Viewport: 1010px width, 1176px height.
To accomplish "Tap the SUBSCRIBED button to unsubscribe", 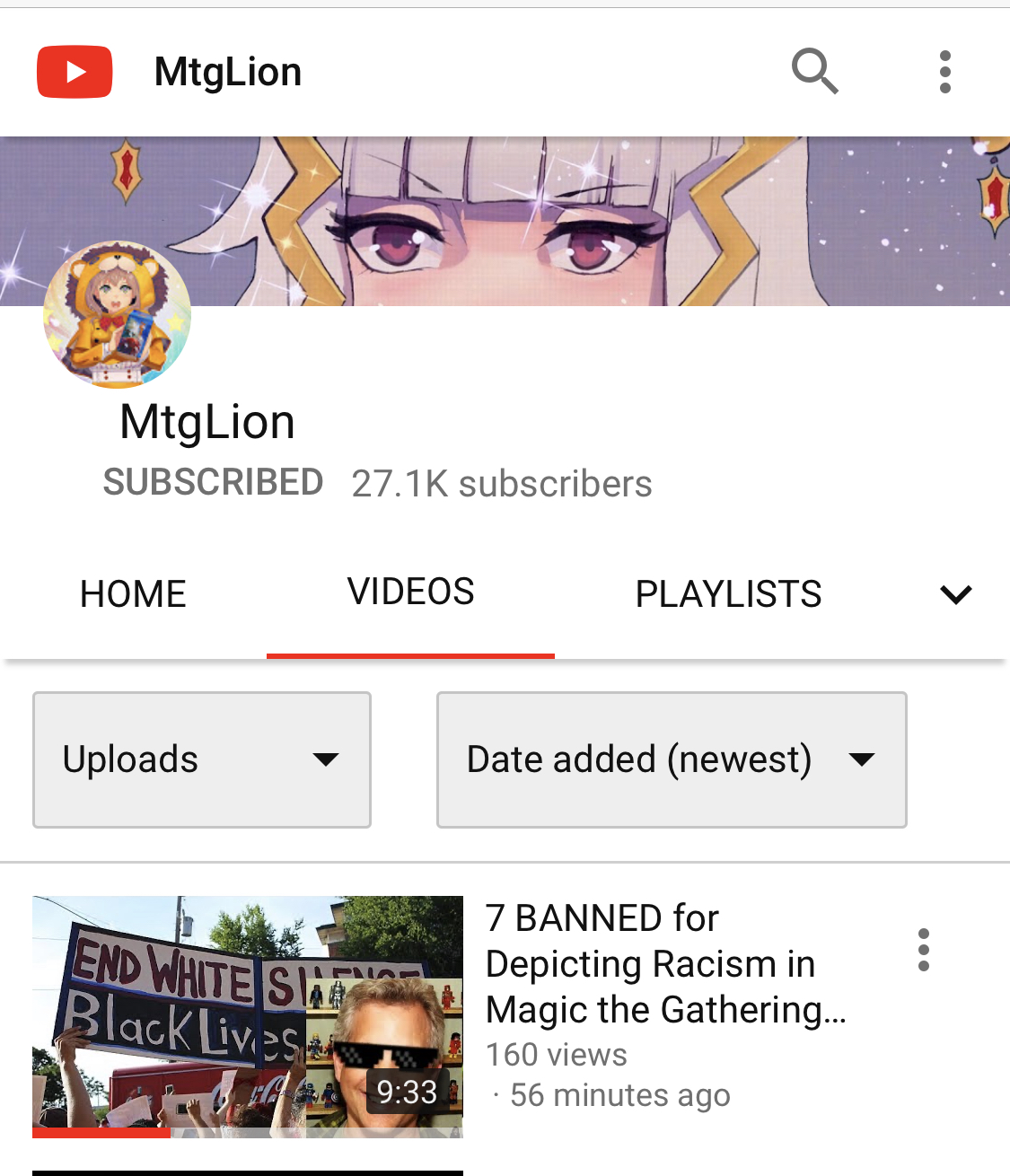I will pyautogui.click(x=213, y=482).
